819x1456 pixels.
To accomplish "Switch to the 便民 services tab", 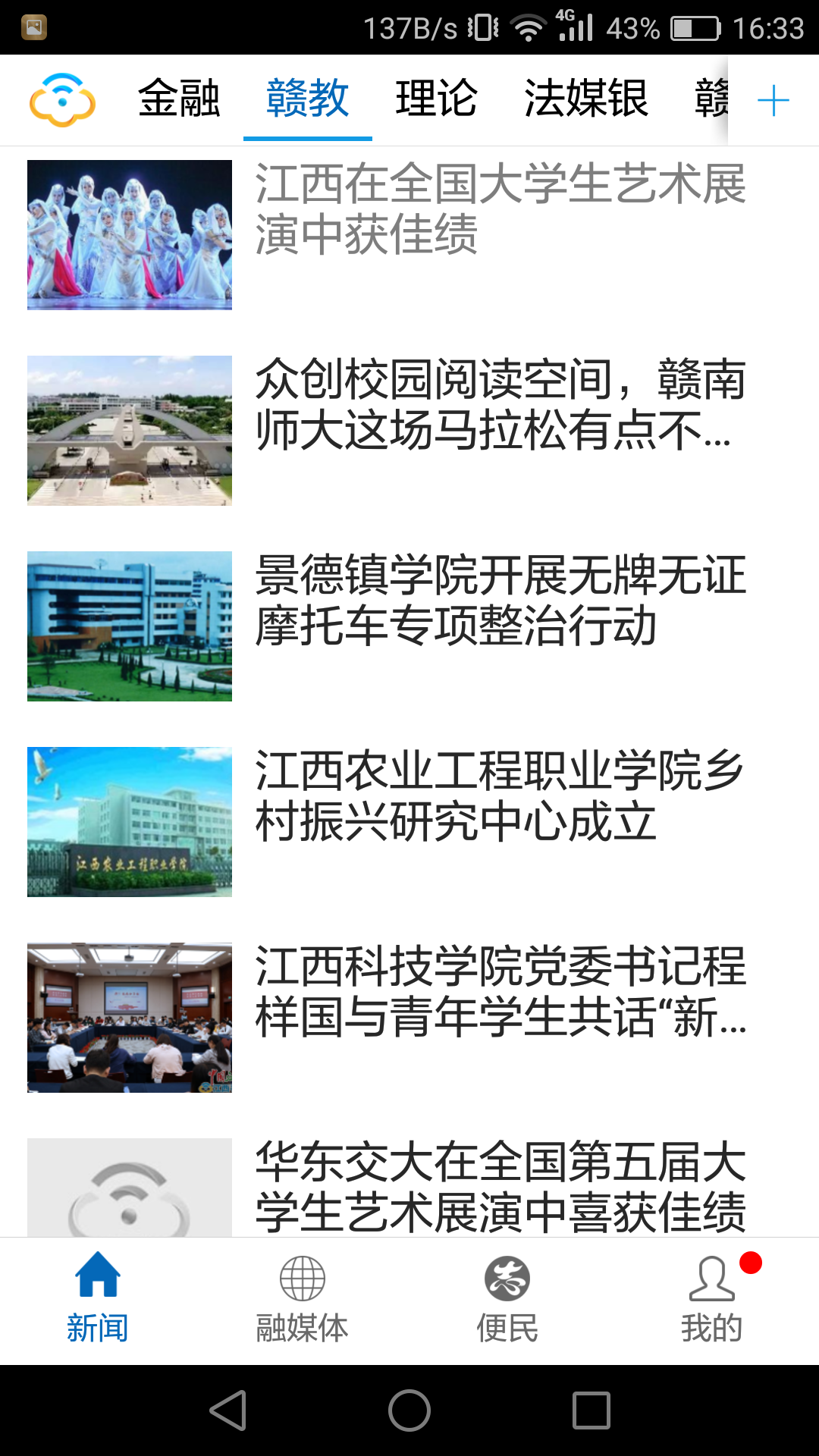I will pyautogui.click(x=507, y=1298).
